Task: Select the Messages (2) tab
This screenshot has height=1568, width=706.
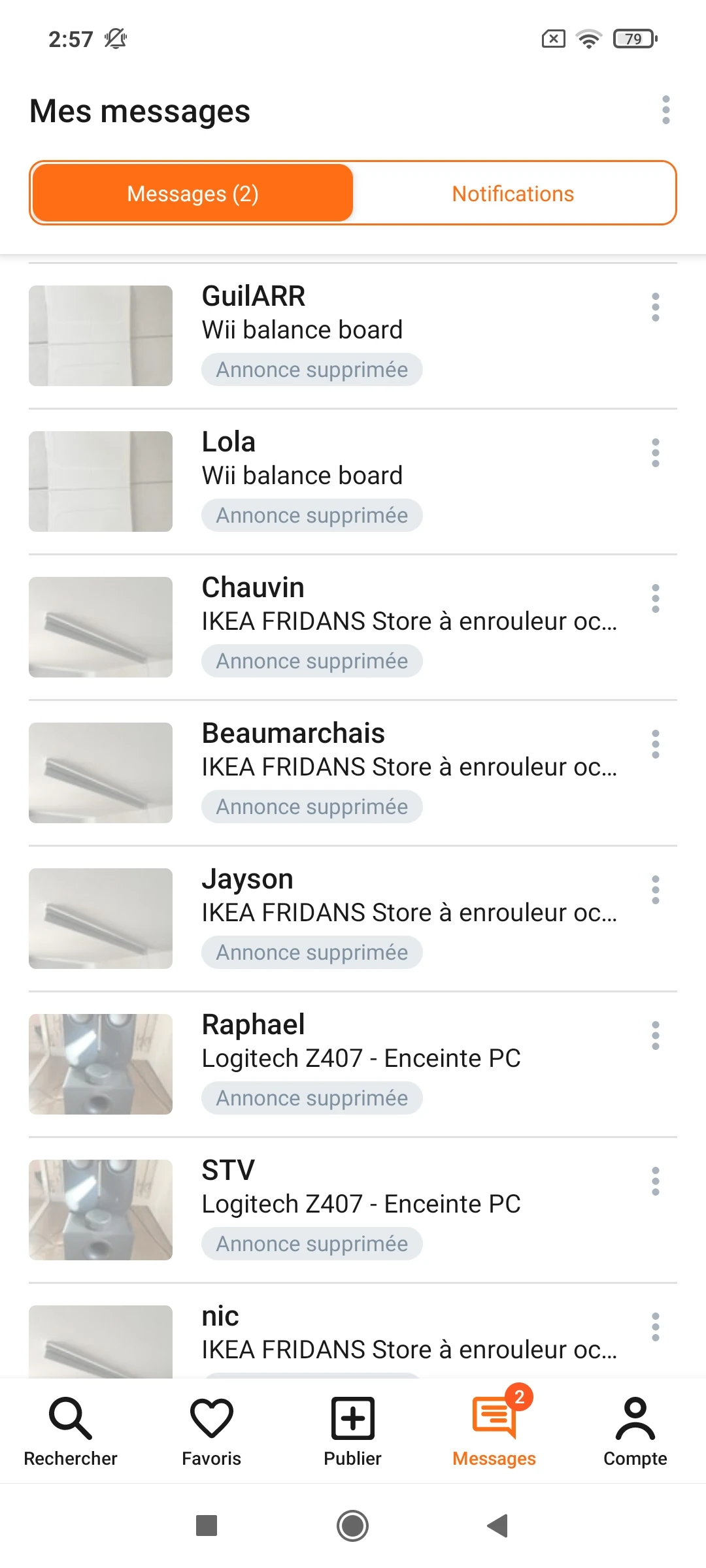Action: [x=193, y=193]
